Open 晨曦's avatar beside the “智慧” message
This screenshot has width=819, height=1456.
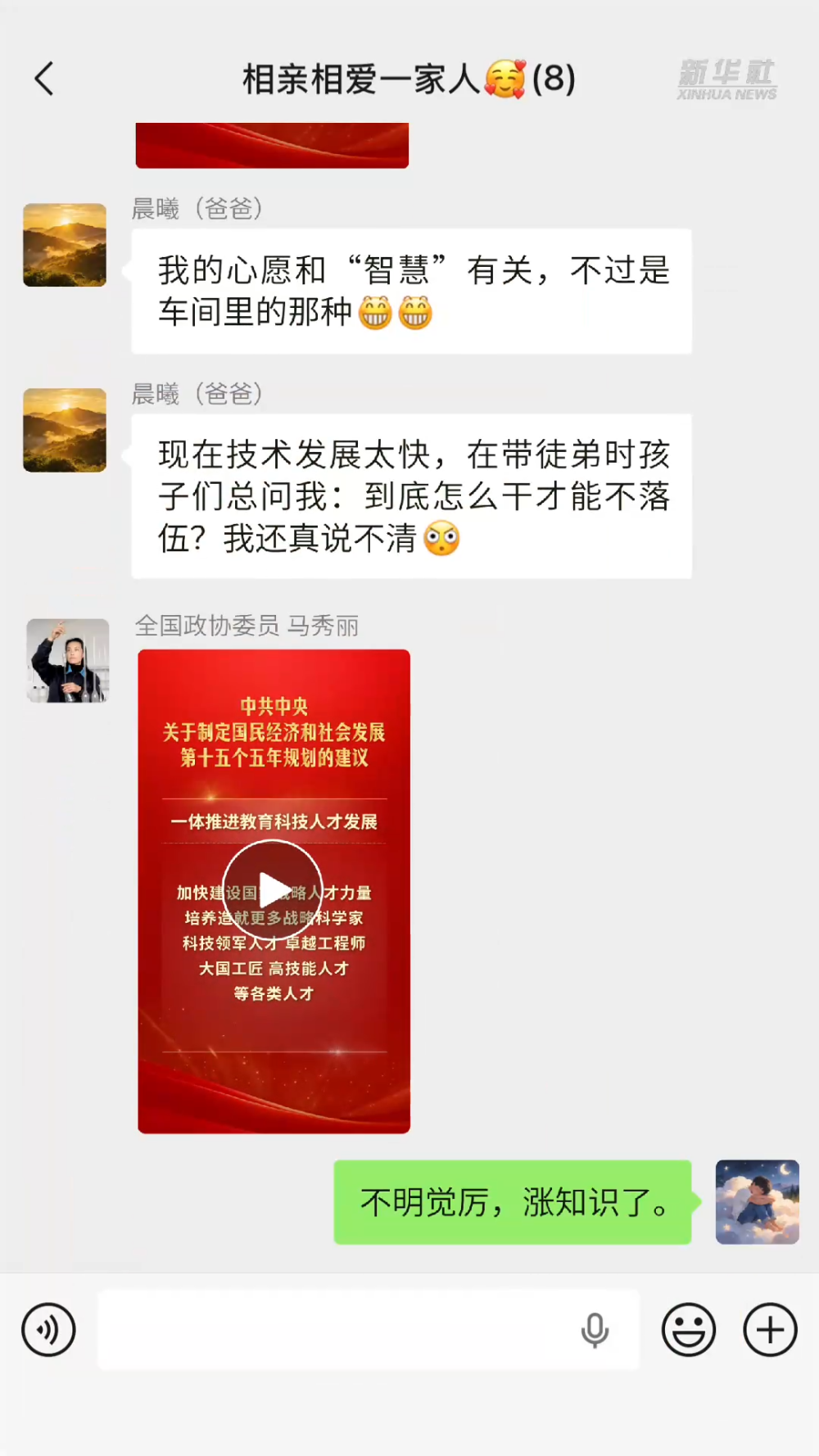tap(65, 245)
